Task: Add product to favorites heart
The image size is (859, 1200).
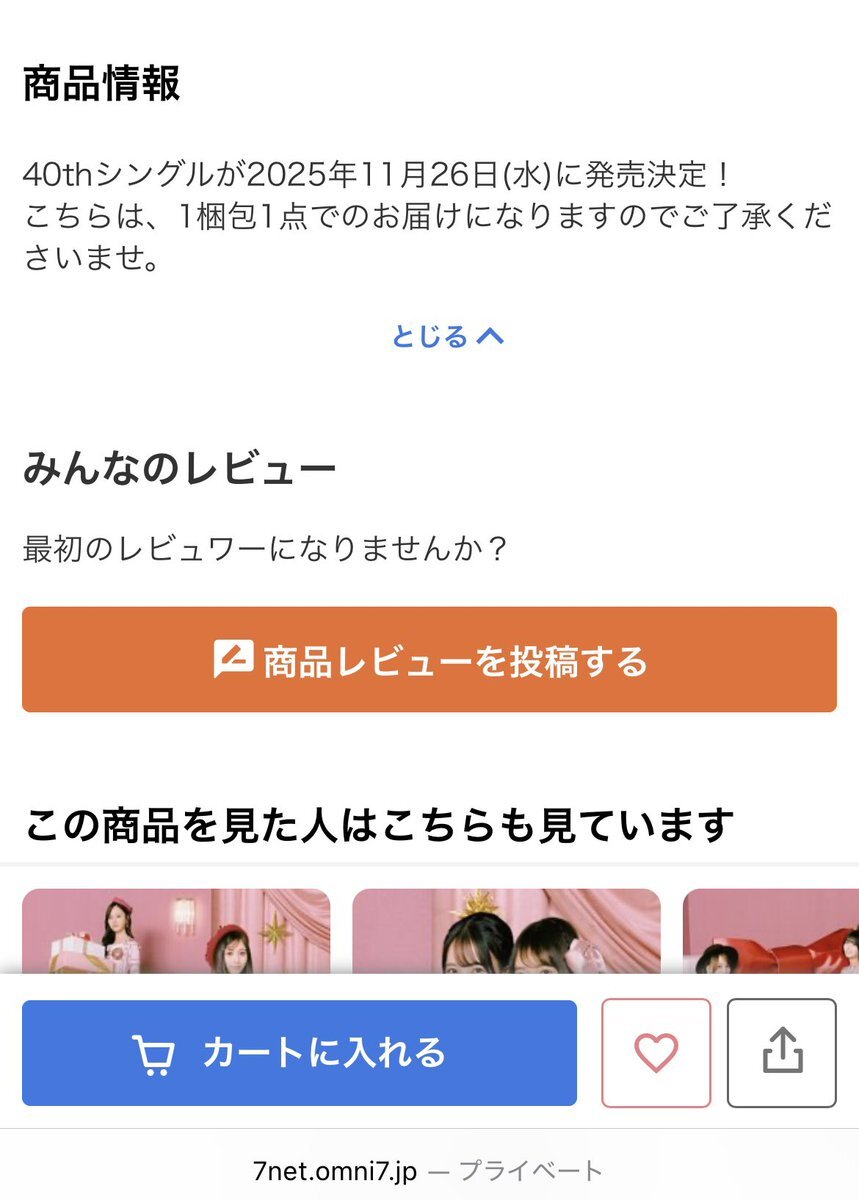Action: [656, 1053]
